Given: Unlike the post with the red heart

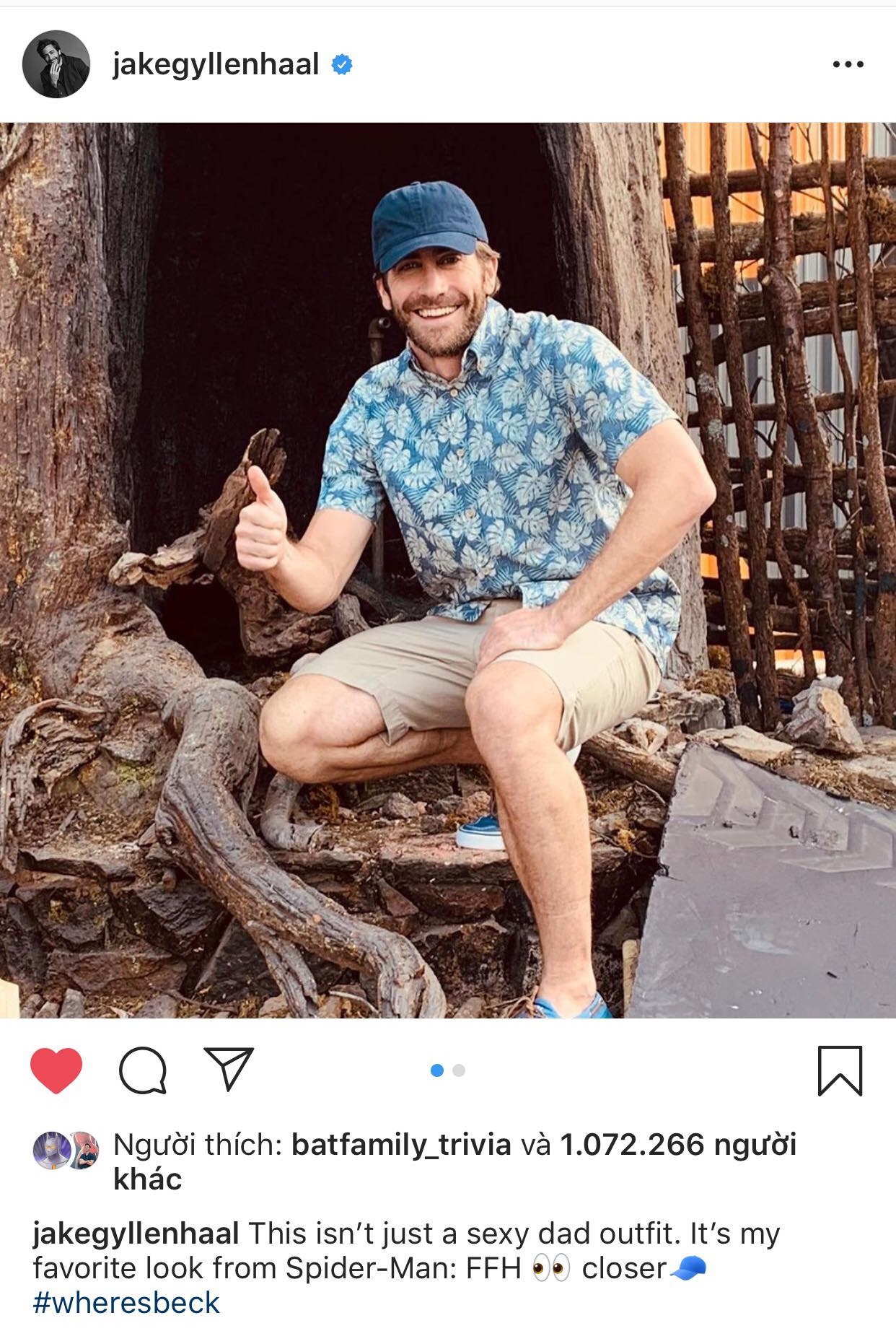Looking at the screenshot, I should pyautogui.click(x=56, y=1070).
